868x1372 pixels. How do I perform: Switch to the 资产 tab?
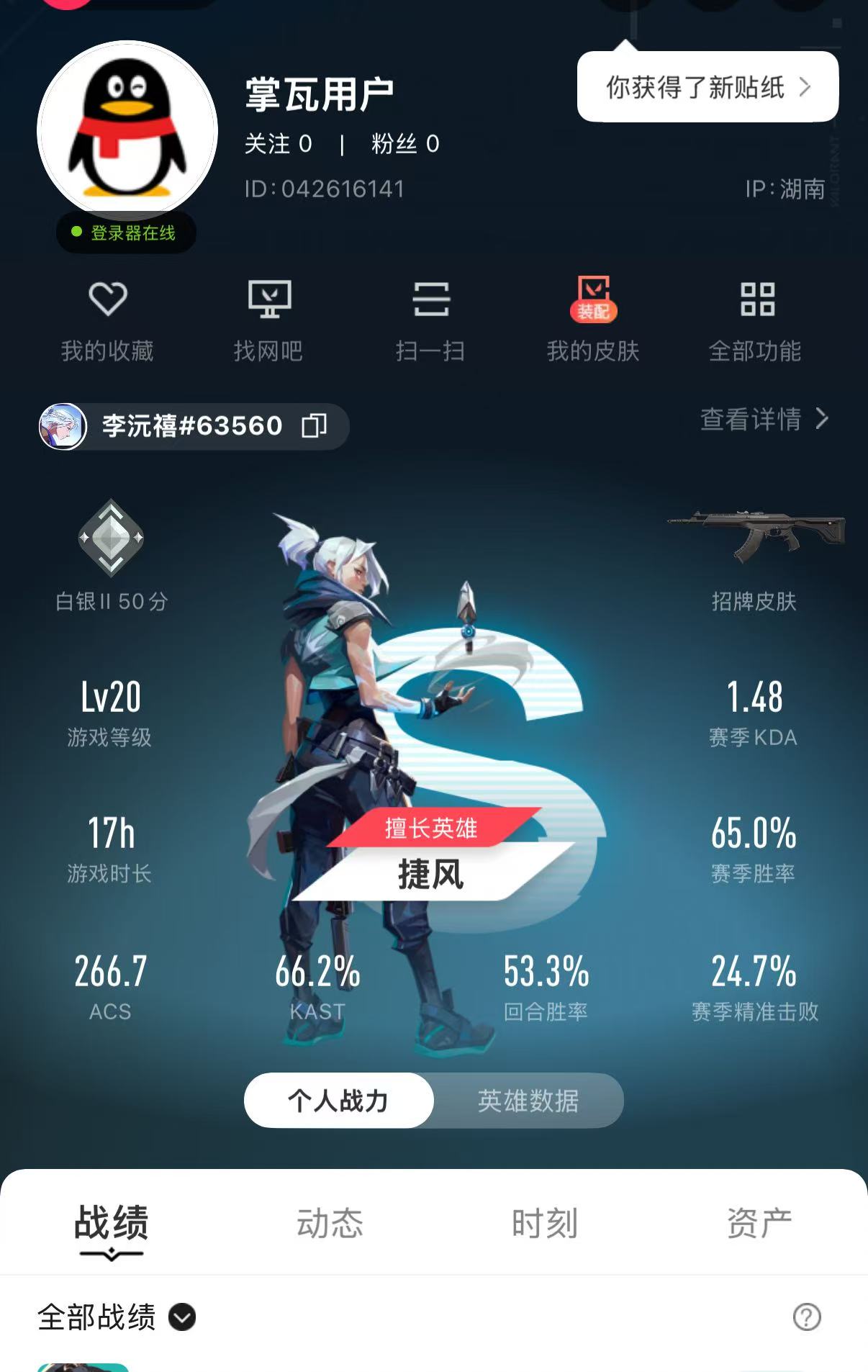pyautogui.click(x=759, y=1224)
